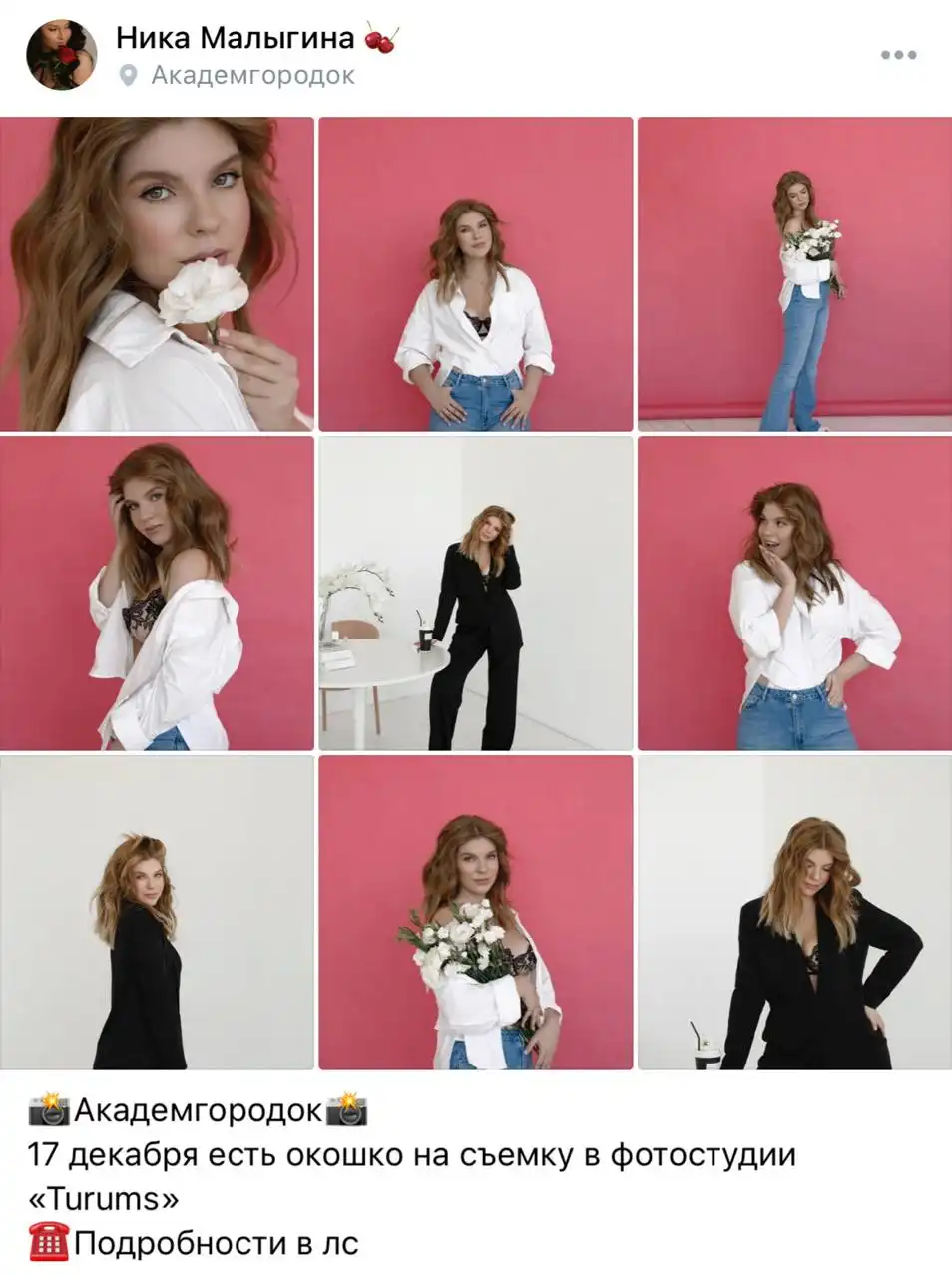View side-pose photo with shirt off shoulder
The image size is (952, 1277).
(157, 594)
